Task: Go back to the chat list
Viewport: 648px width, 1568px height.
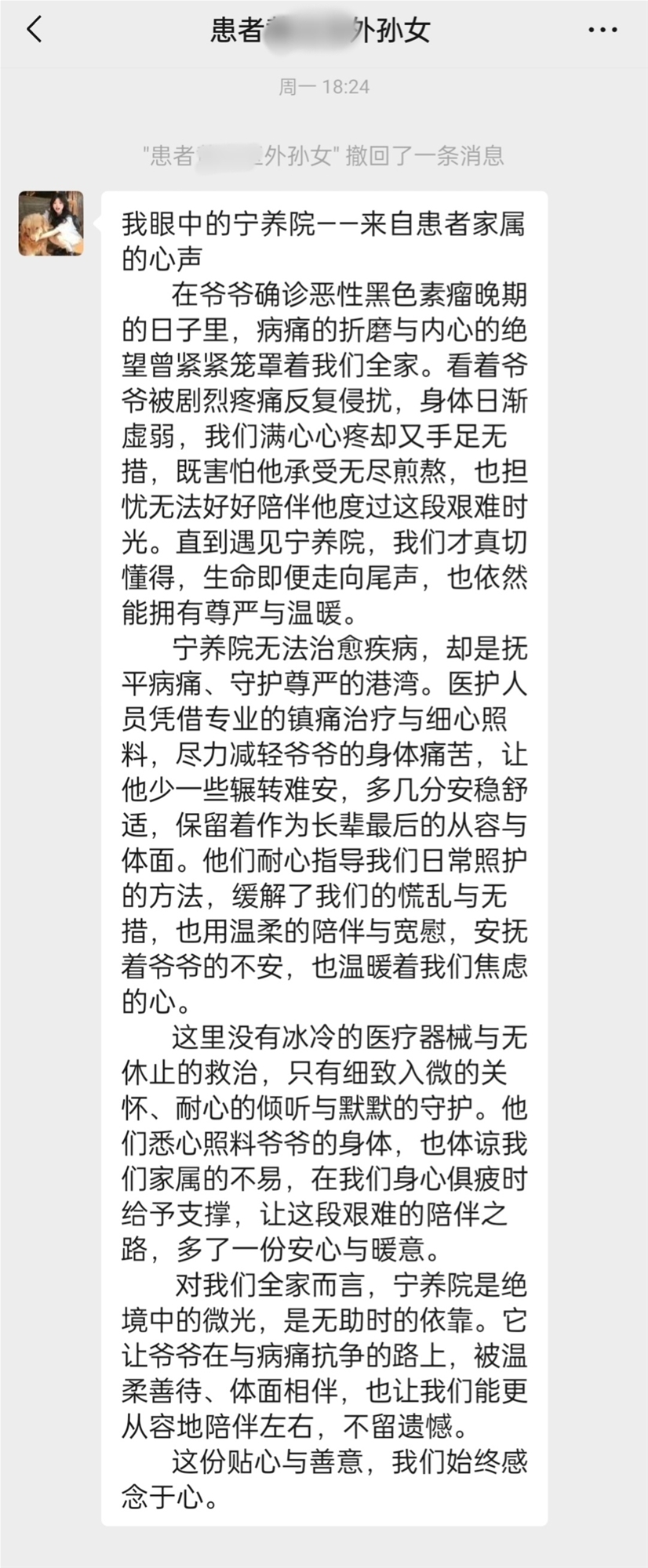Action: coord(34,30)
